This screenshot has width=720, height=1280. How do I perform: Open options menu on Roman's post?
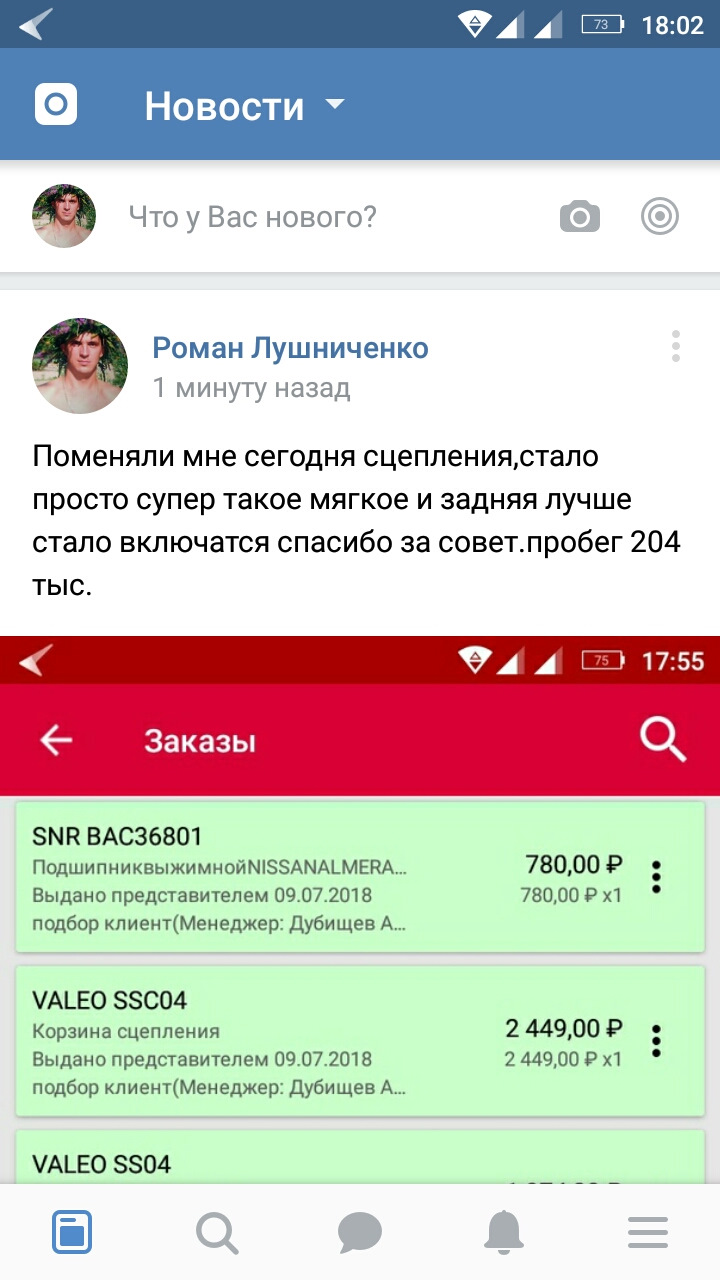pyautogui.click(x=676, y=347)
